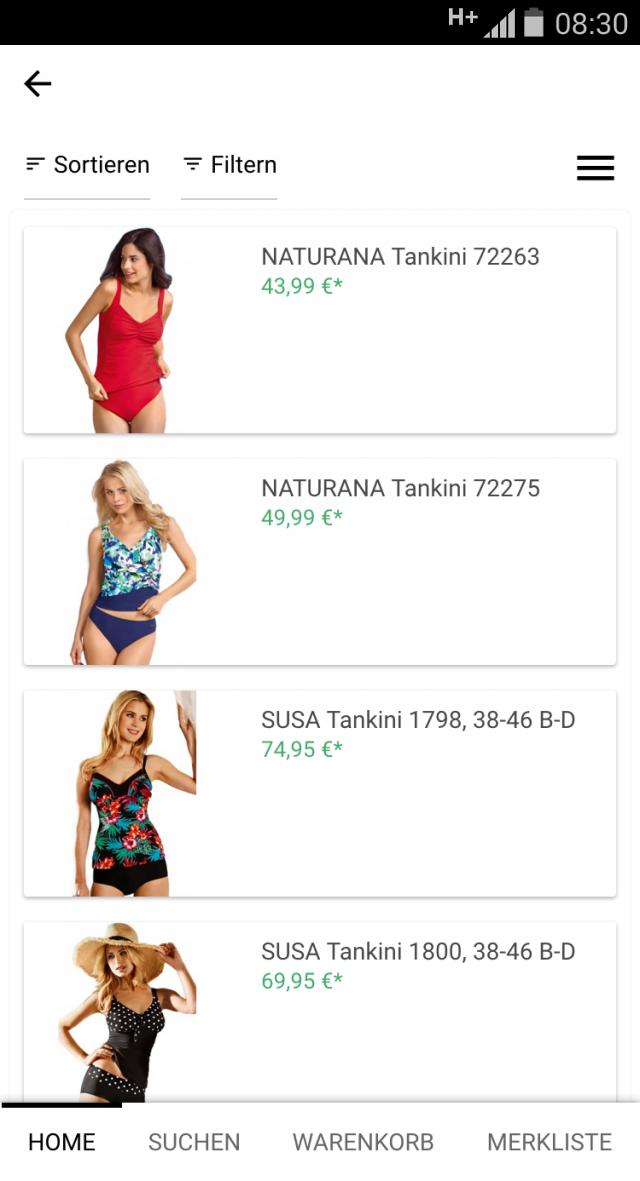Go back using the arrow icon
This screenshot has width=640, height=1181.
[38, 84]
